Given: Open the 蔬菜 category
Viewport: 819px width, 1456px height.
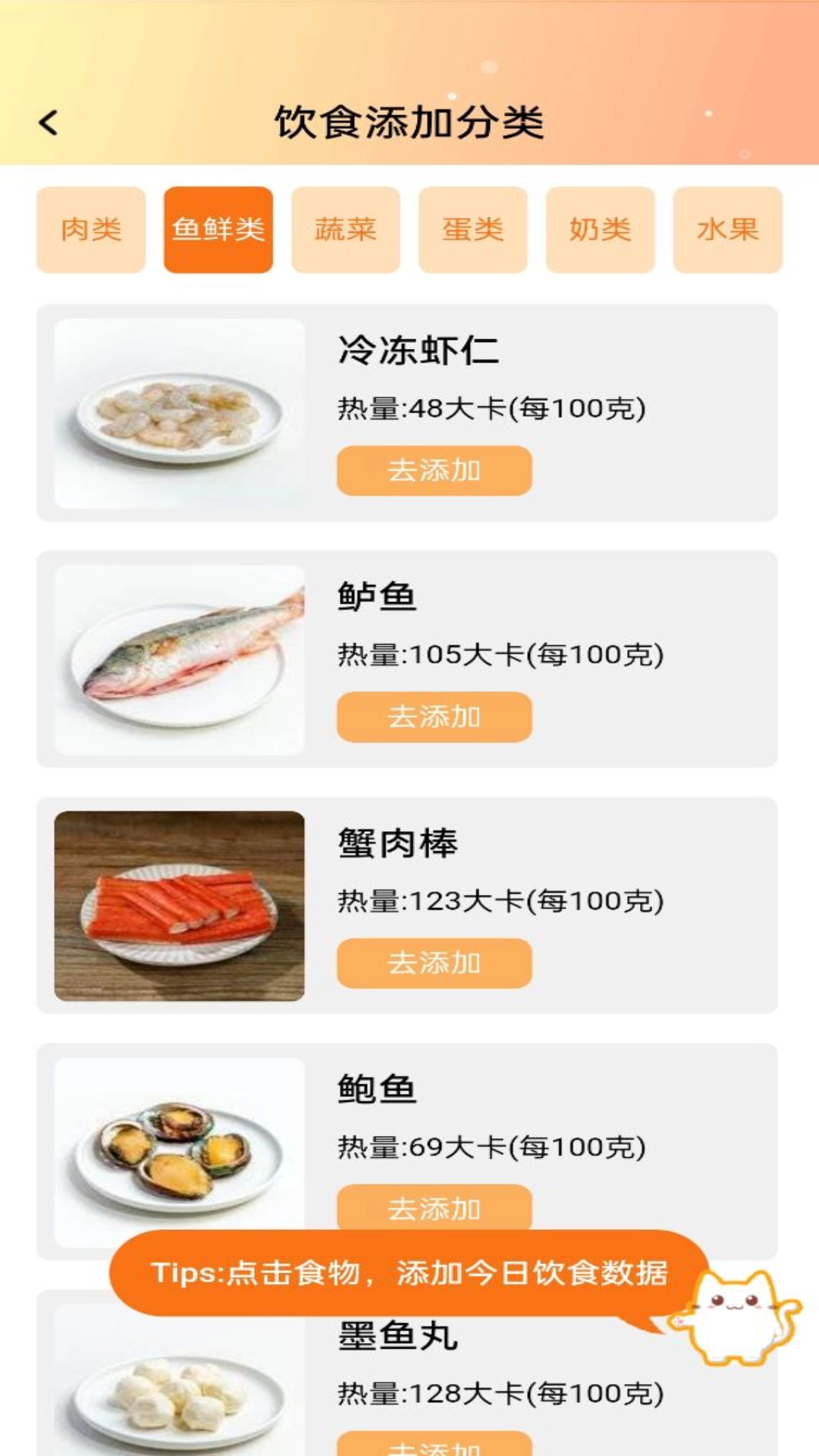Looking at the screenshot, I should coord(345,230).
